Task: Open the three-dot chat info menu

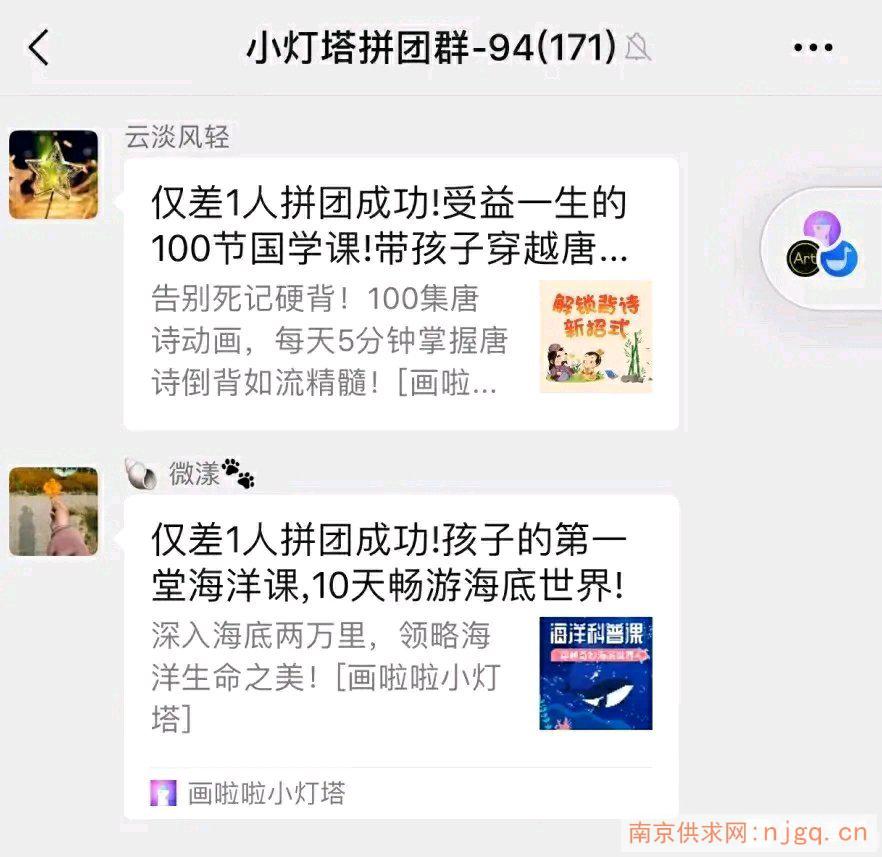Action: (x=812, y=47)
